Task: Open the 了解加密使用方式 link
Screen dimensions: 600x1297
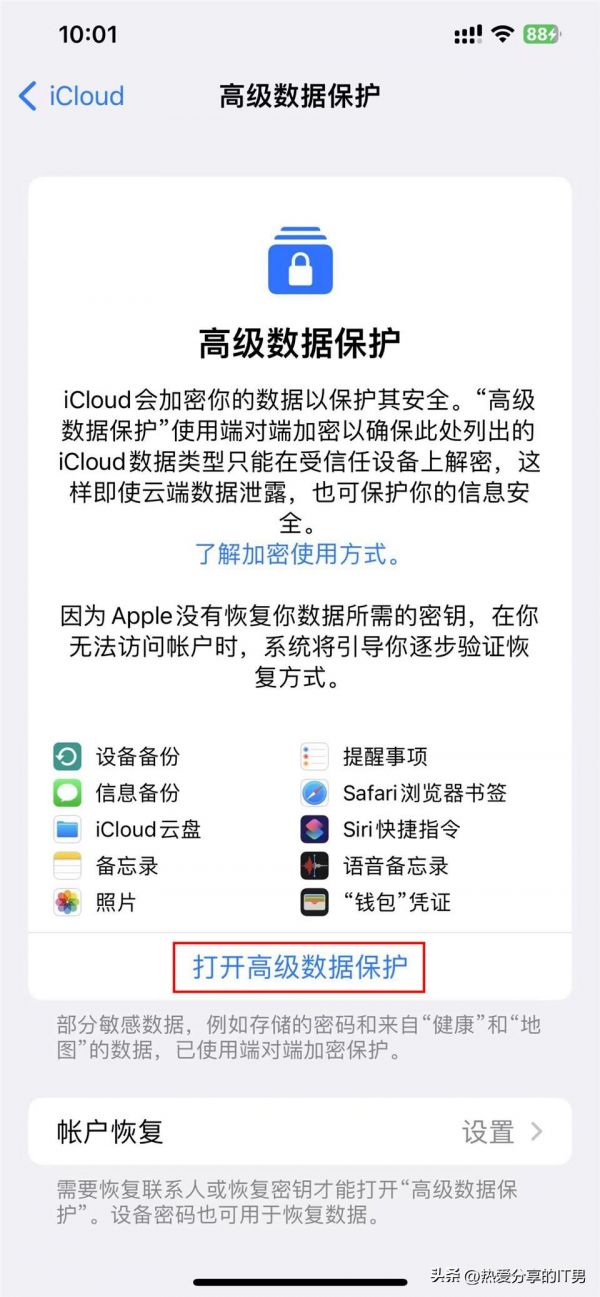Action: point(300,554)
